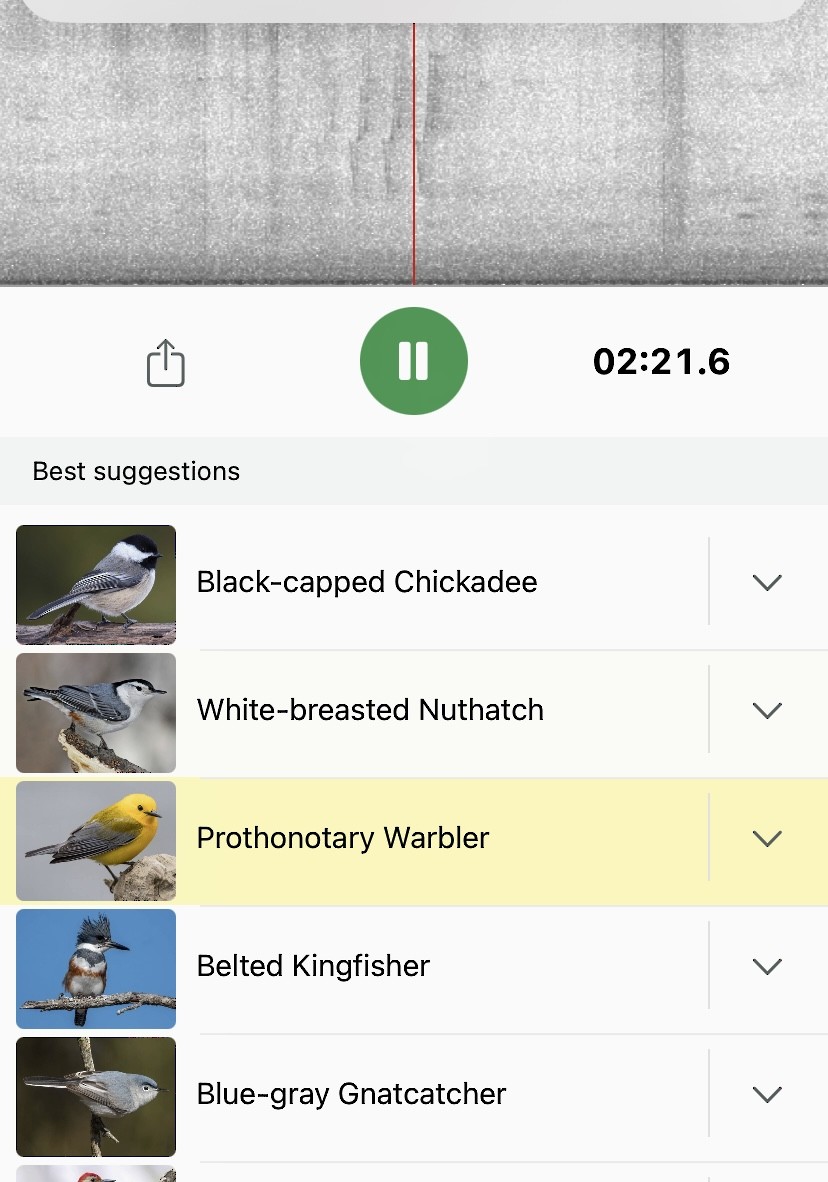Viewport: 828px width, 1182px height.
Task: Expand details for Blue-gray Gnatcatcher
Action: click(767, 1094)
